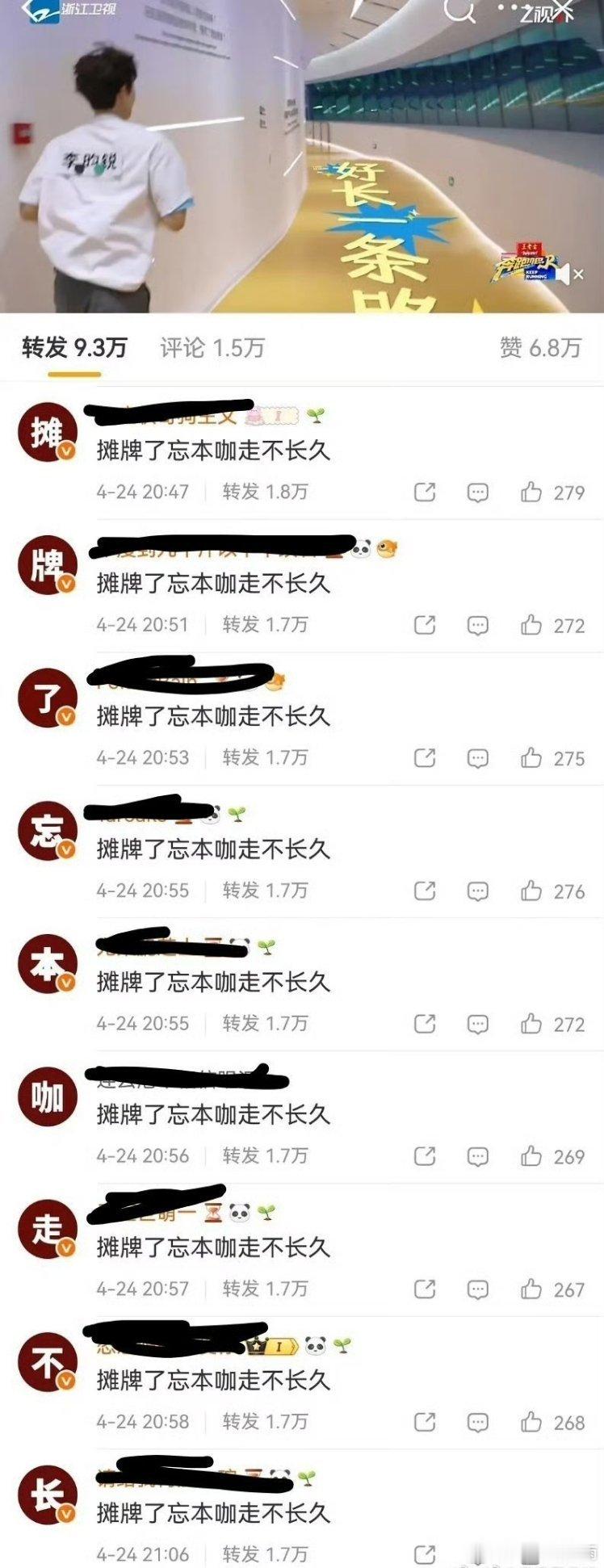Click the comment icon beside 本's repost
The image size is (604, 1568).
tap(479, 1024)
